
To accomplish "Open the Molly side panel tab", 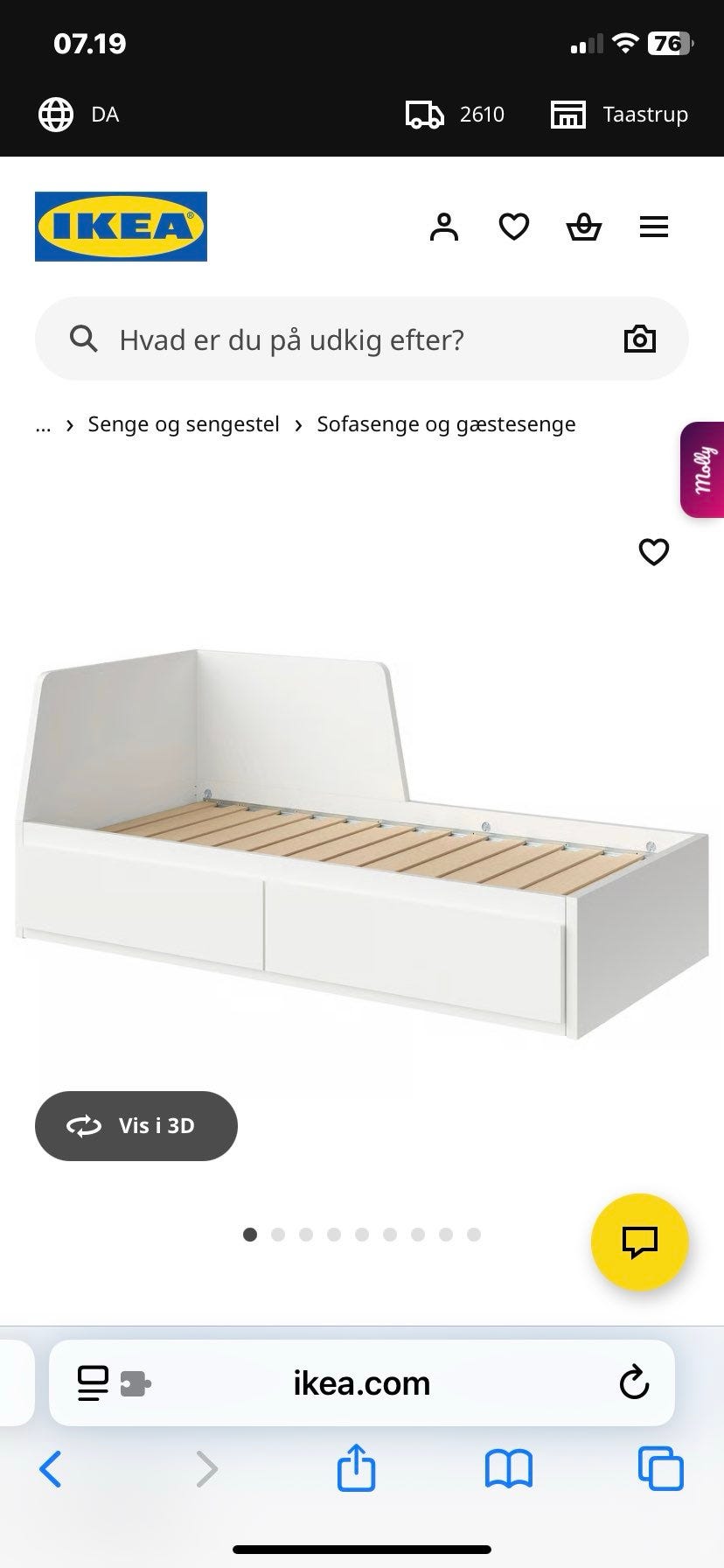I will pos(702,470).
